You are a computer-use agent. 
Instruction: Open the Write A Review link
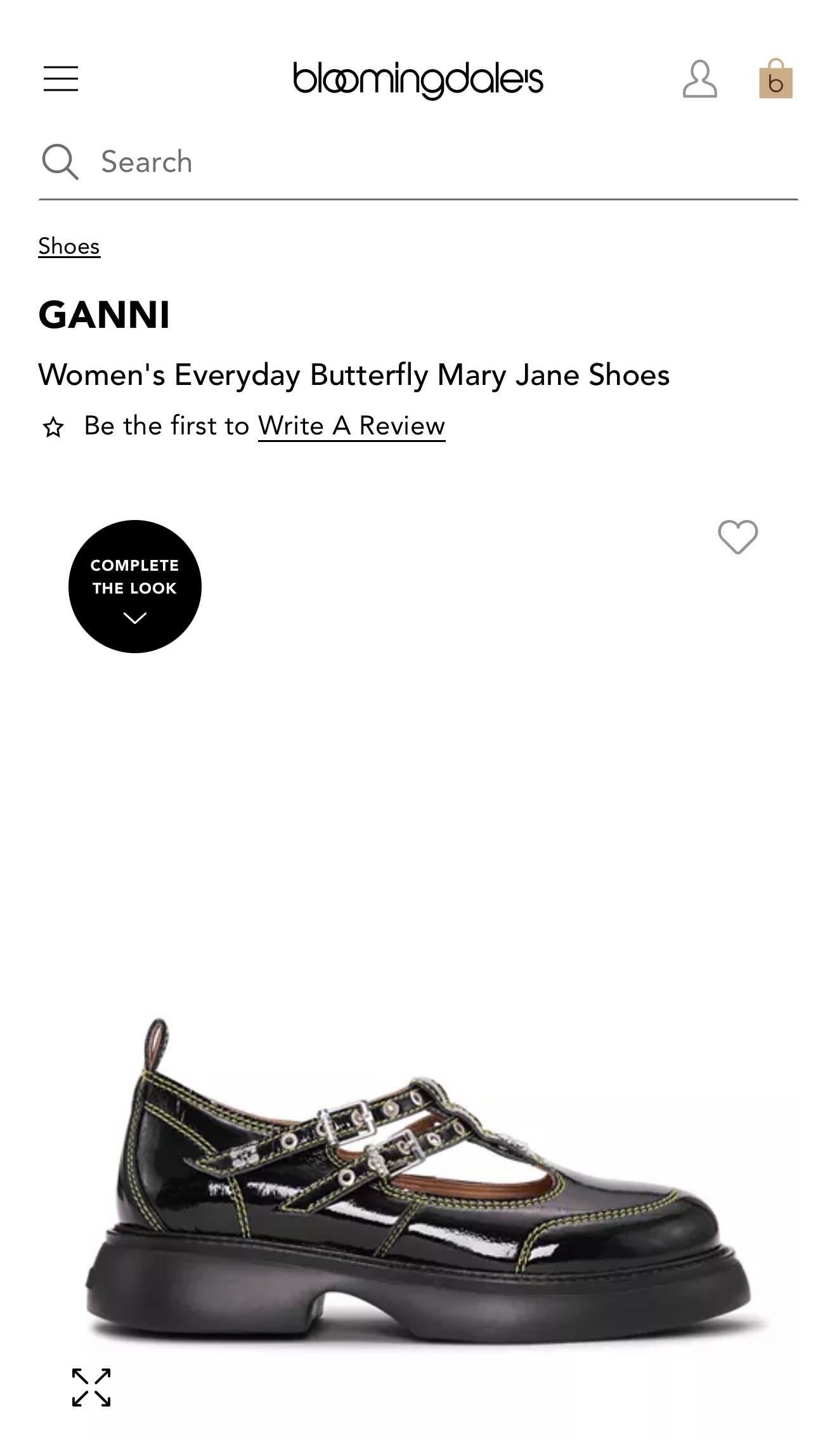(351, 426)
